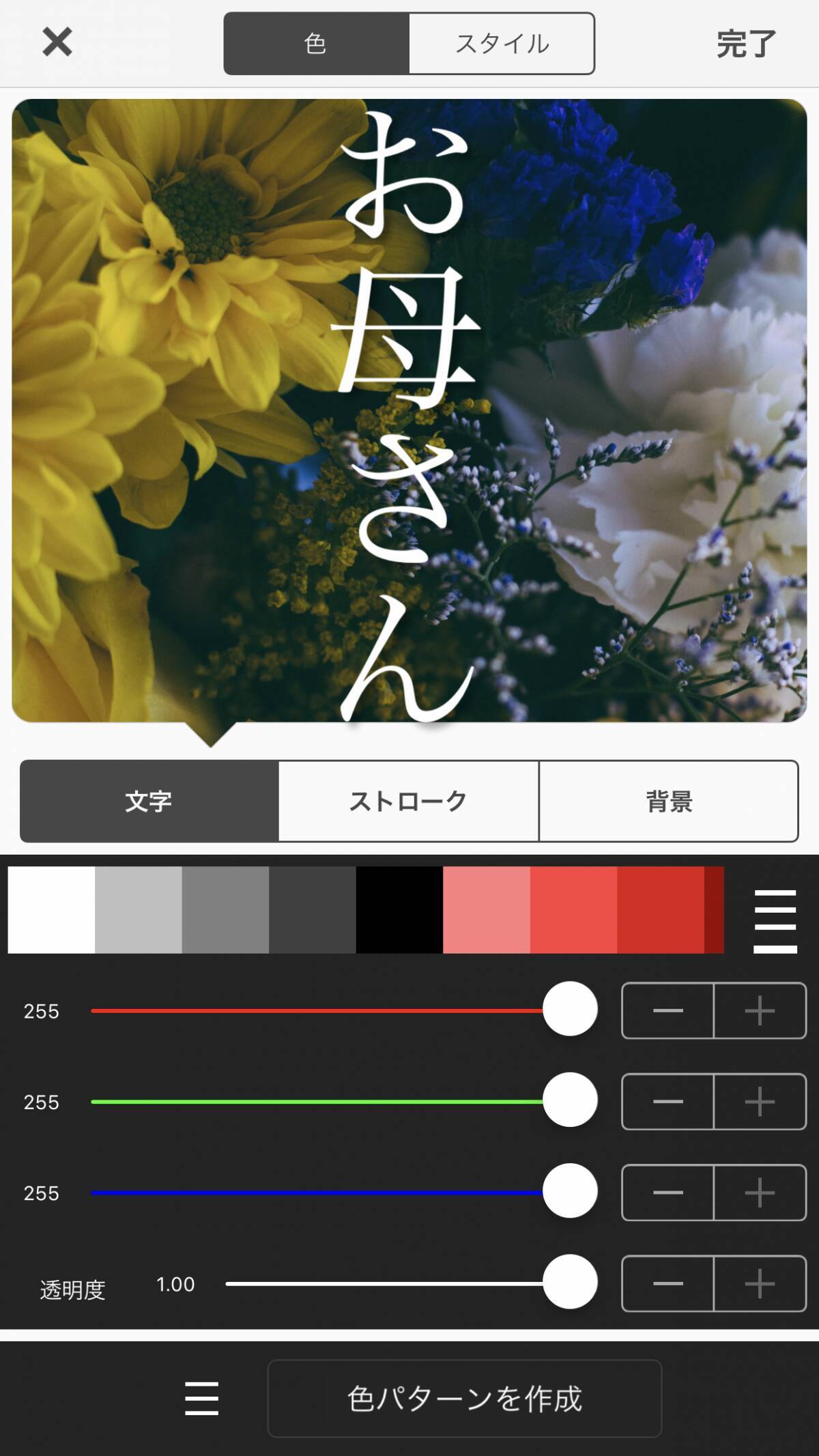The height and width of the screenshot is (1456, 819).
Task: Open the color palette list menu
Action: point(775,920)
